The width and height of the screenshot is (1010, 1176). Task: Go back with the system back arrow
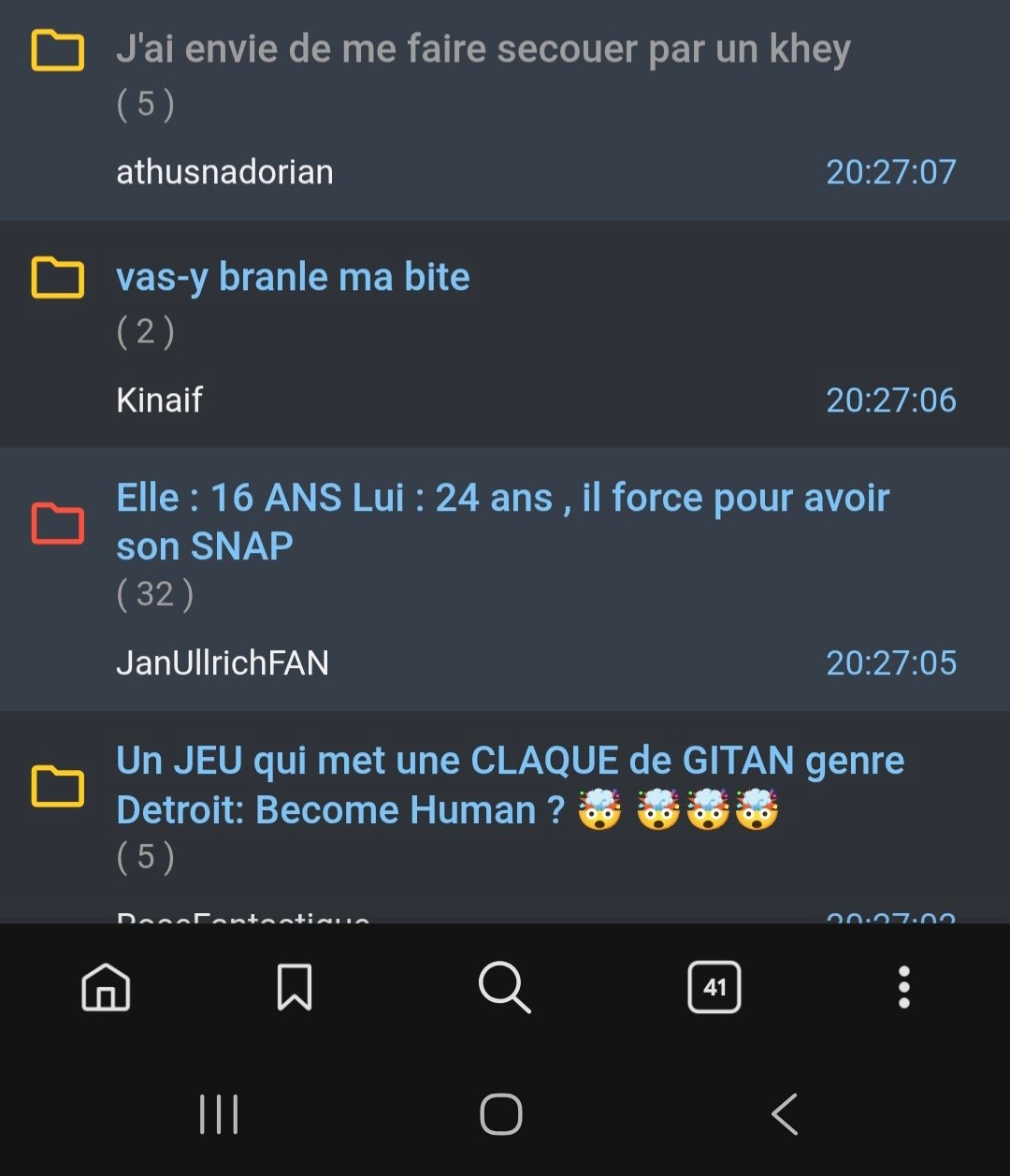tap(785, 1114)
